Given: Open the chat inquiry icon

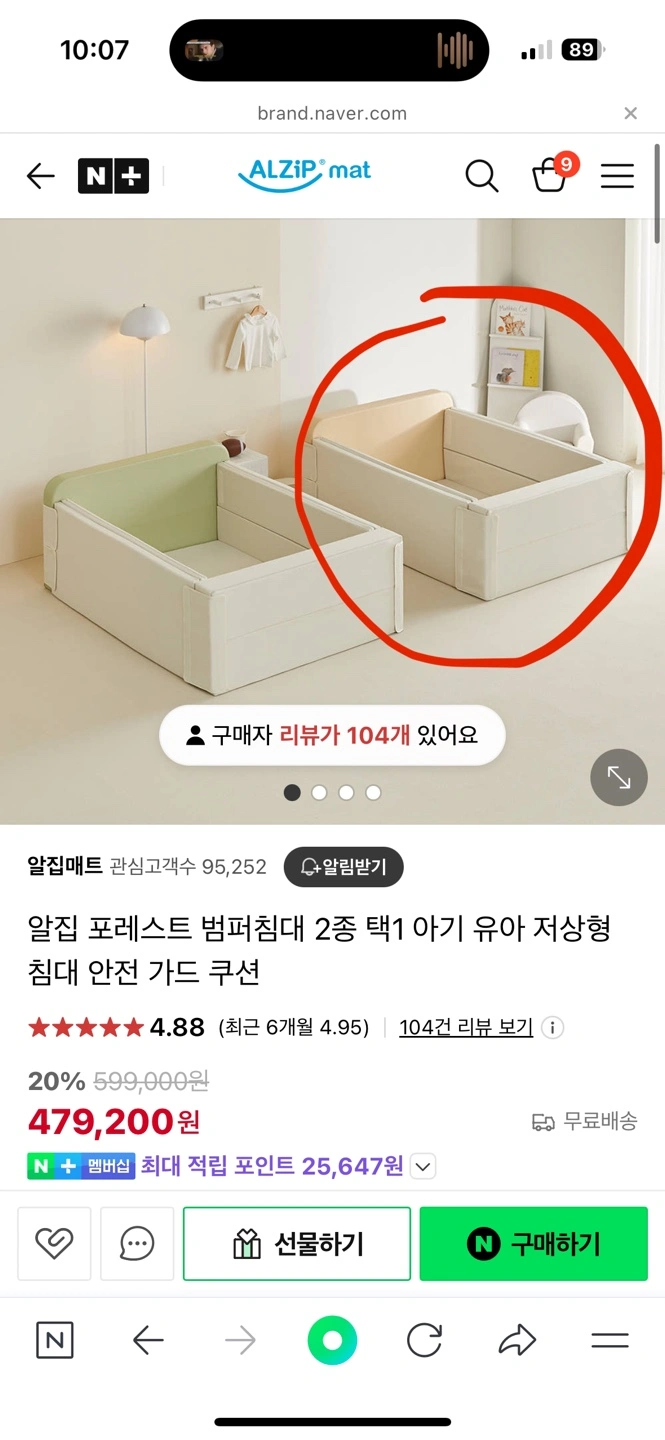Looking at the screenshot, I should (x=137, y=1243).
